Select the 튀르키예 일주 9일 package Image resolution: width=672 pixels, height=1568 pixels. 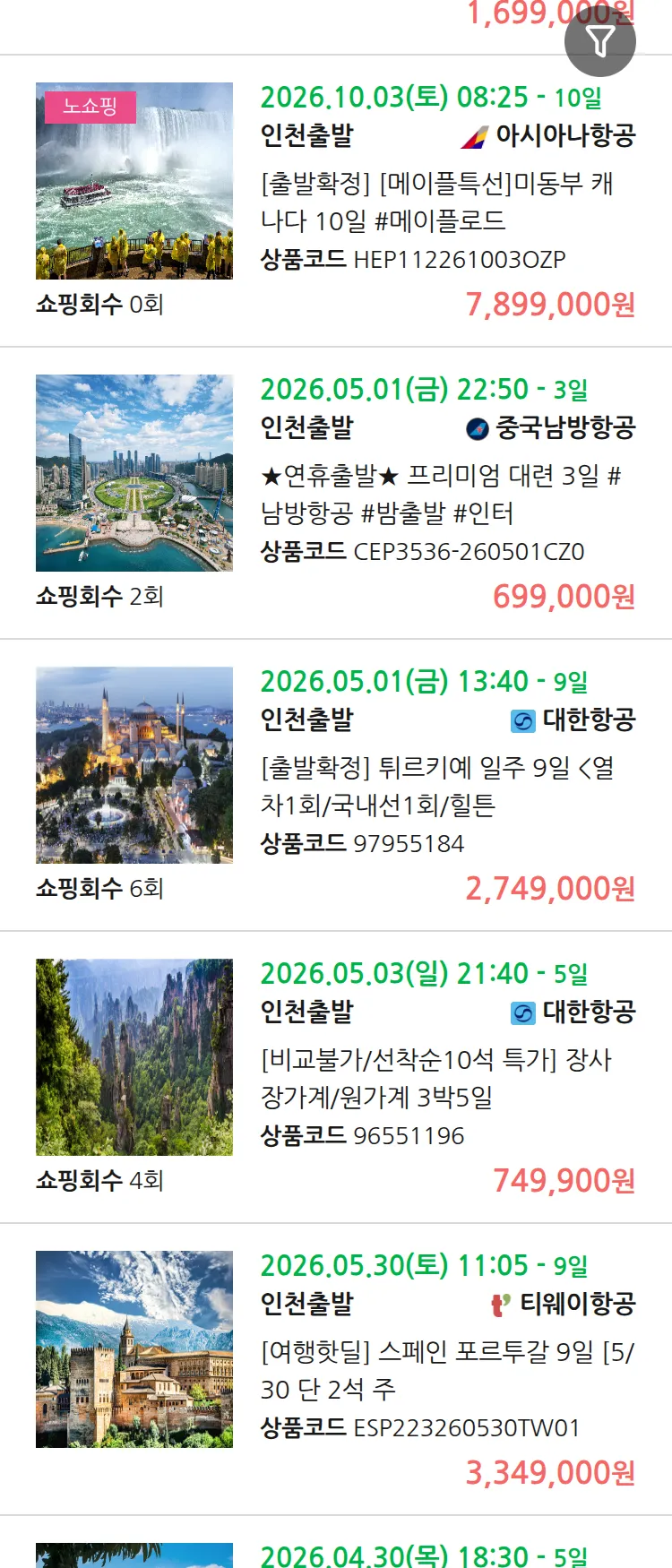click(x=436, y=786)
